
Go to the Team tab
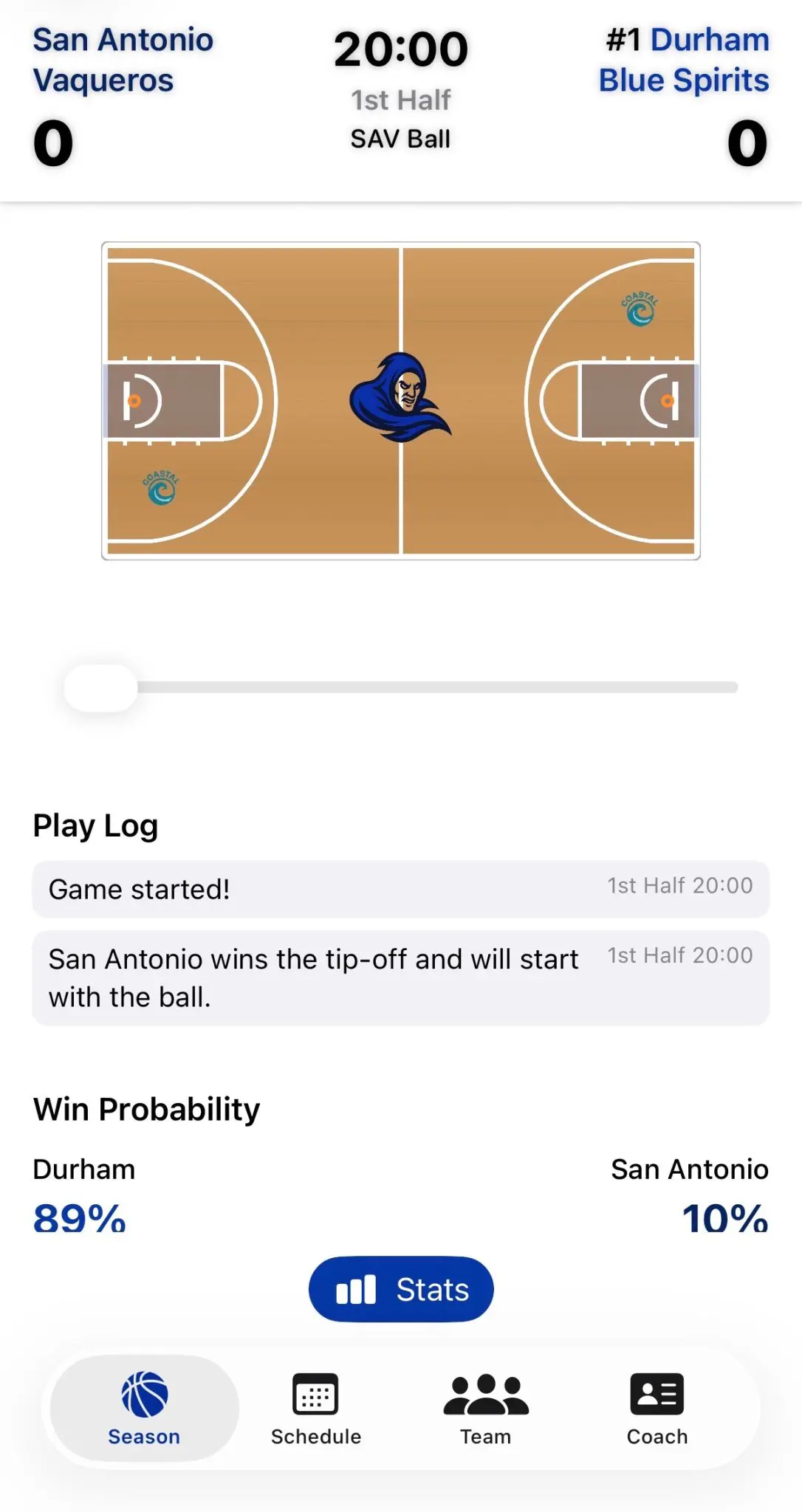tap(486, 1409)
